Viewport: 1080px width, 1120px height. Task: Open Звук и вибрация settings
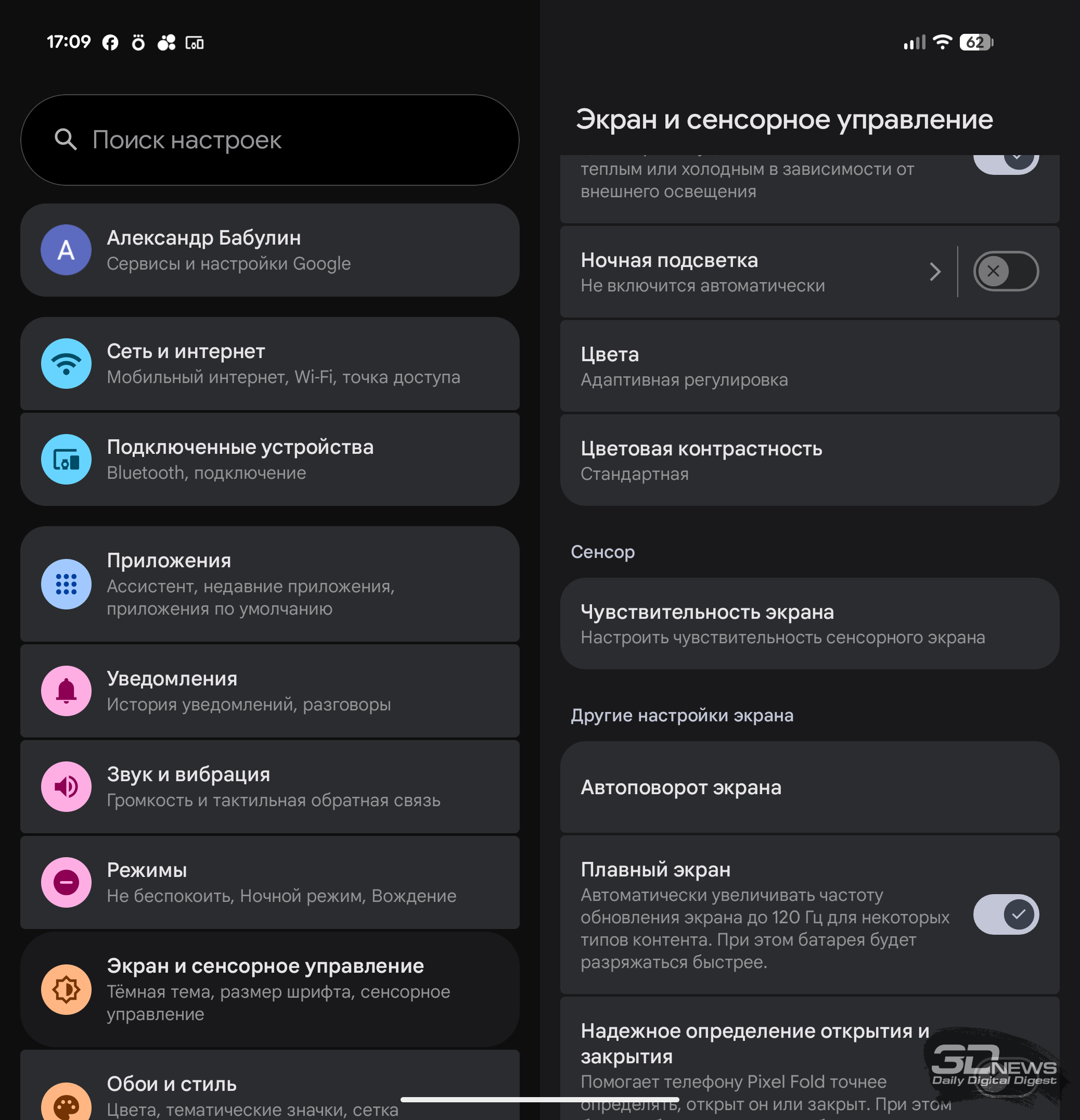point(269,786)
